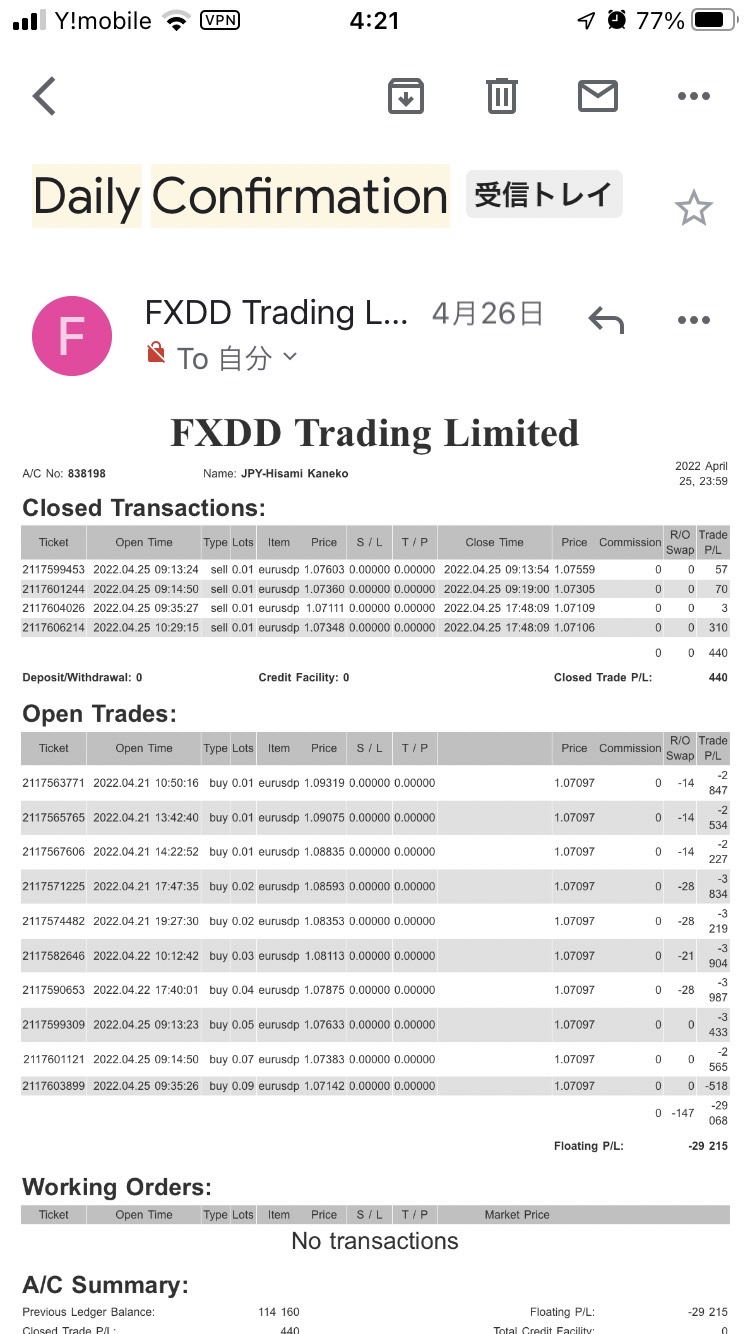750x1334 pixels.
Task: Delete this email with the trash icon
Action: point(501,96)
